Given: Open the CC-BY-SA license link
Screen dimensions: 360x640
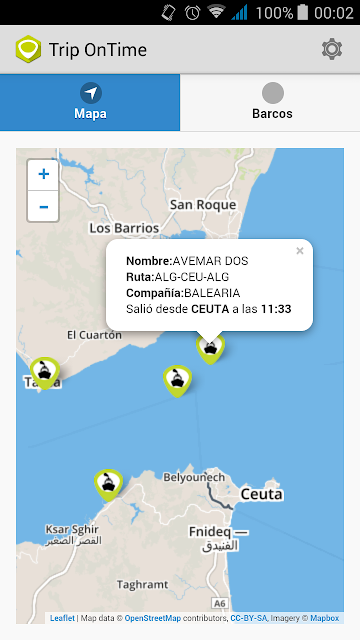Looking at the screenshot, I should pyautogui.click(x=249, y=618).
